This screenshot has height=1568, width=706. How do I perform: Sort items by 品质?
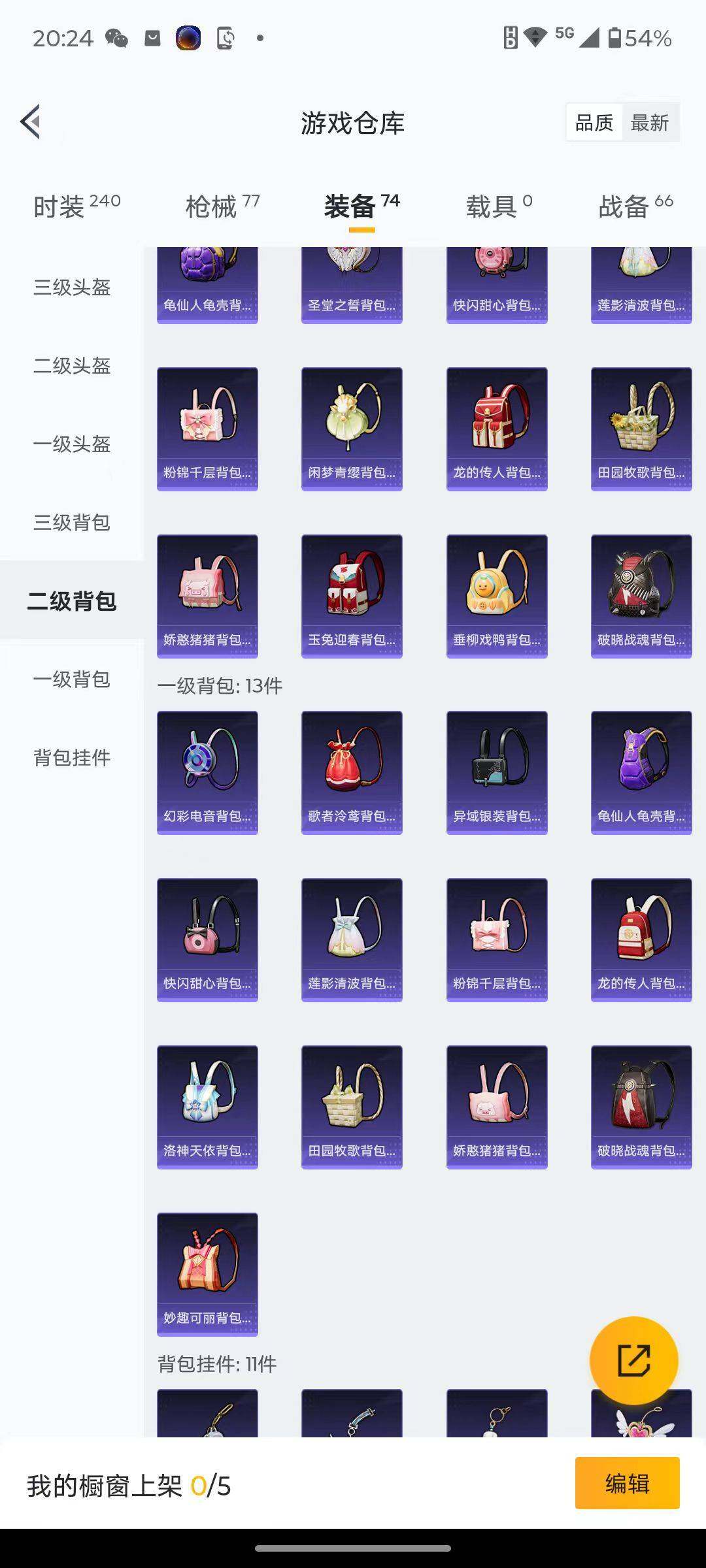594,122
